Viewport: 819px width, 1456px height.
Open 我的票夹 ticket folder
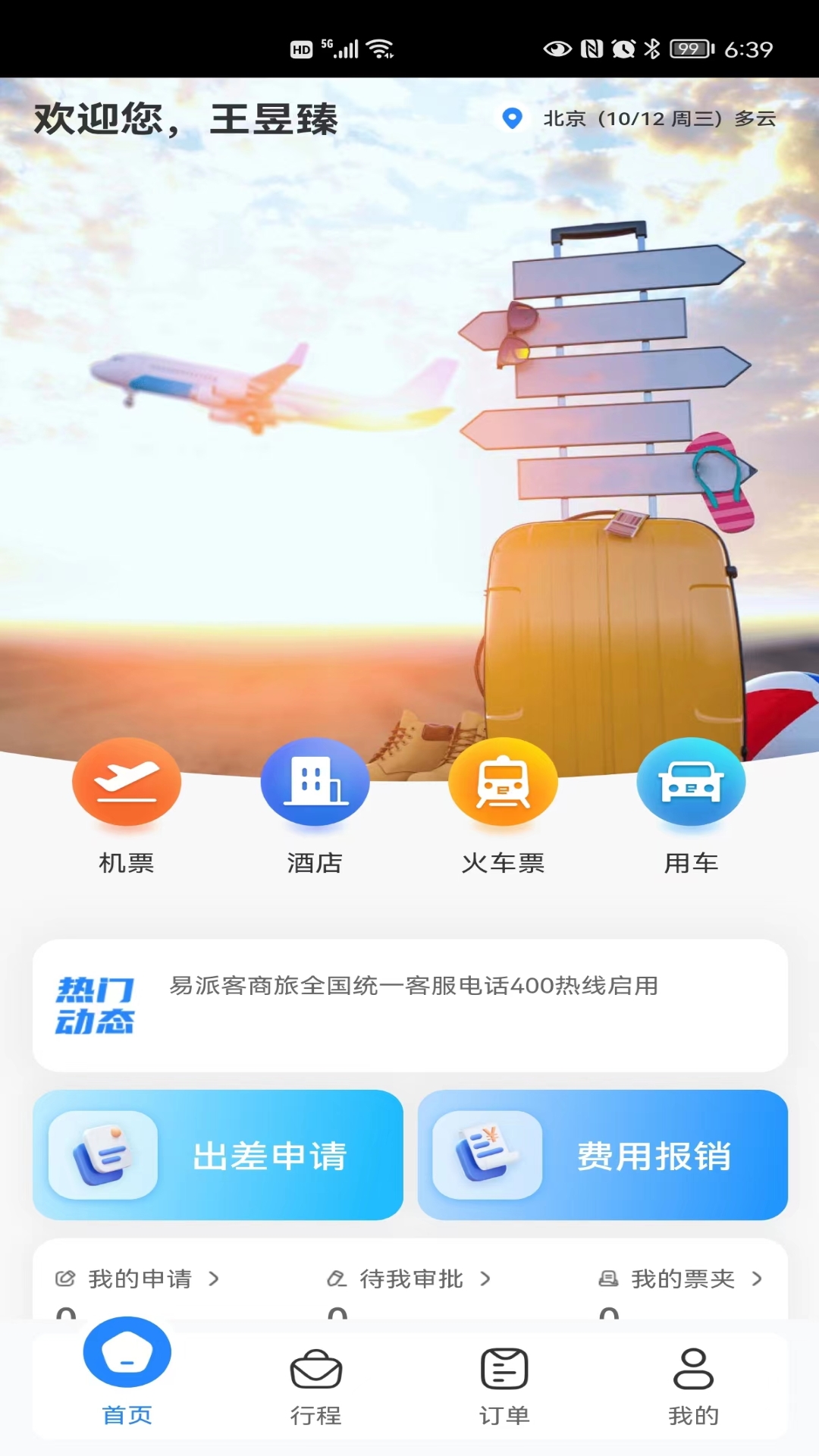pos(681,1279)
